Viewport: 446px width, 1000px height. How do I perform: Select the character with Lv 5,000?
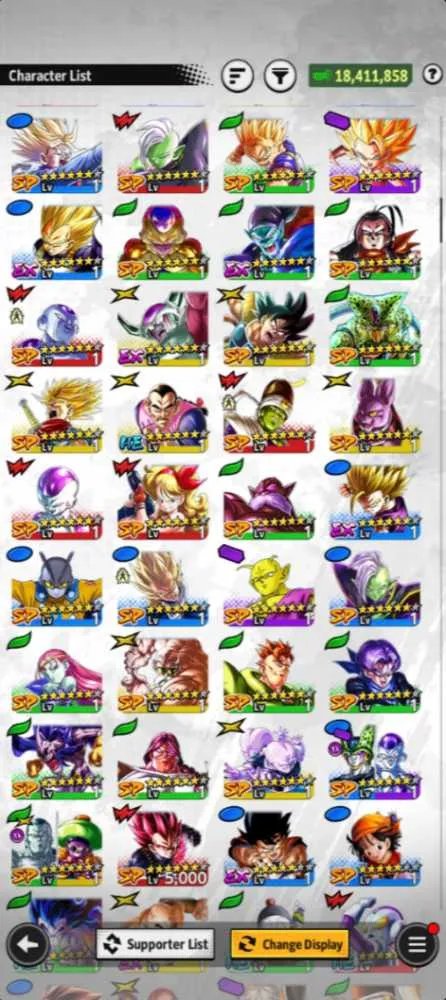pos(163,849)
